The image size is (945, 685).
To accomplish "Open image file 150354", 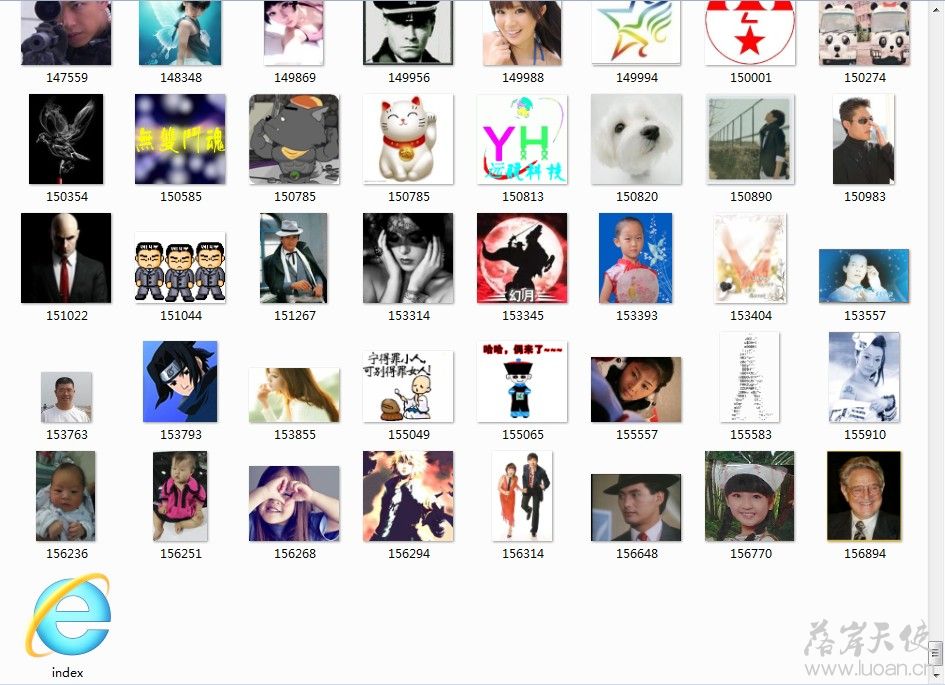I will coord(66,140).
